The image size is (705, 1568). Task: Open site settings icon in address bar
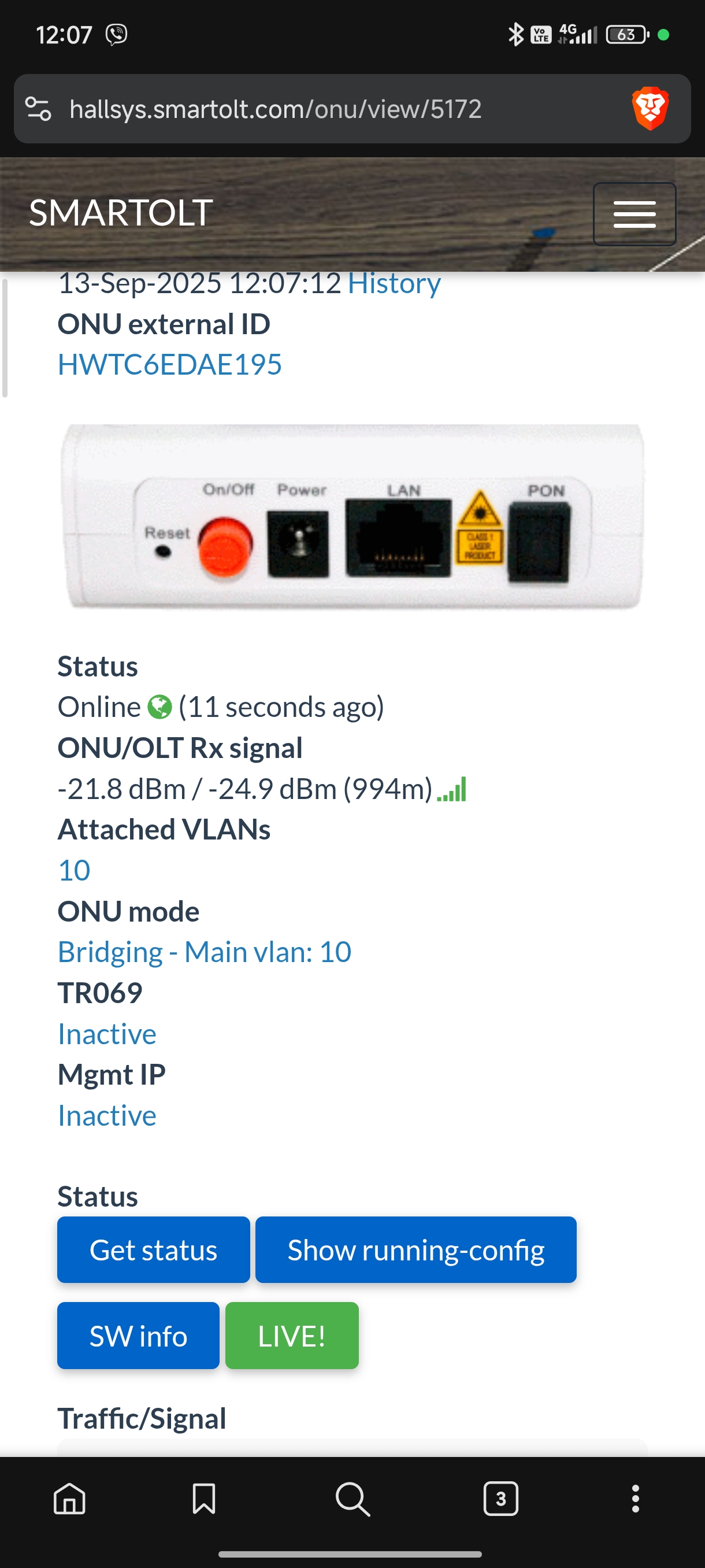click(x=38, y=110)
